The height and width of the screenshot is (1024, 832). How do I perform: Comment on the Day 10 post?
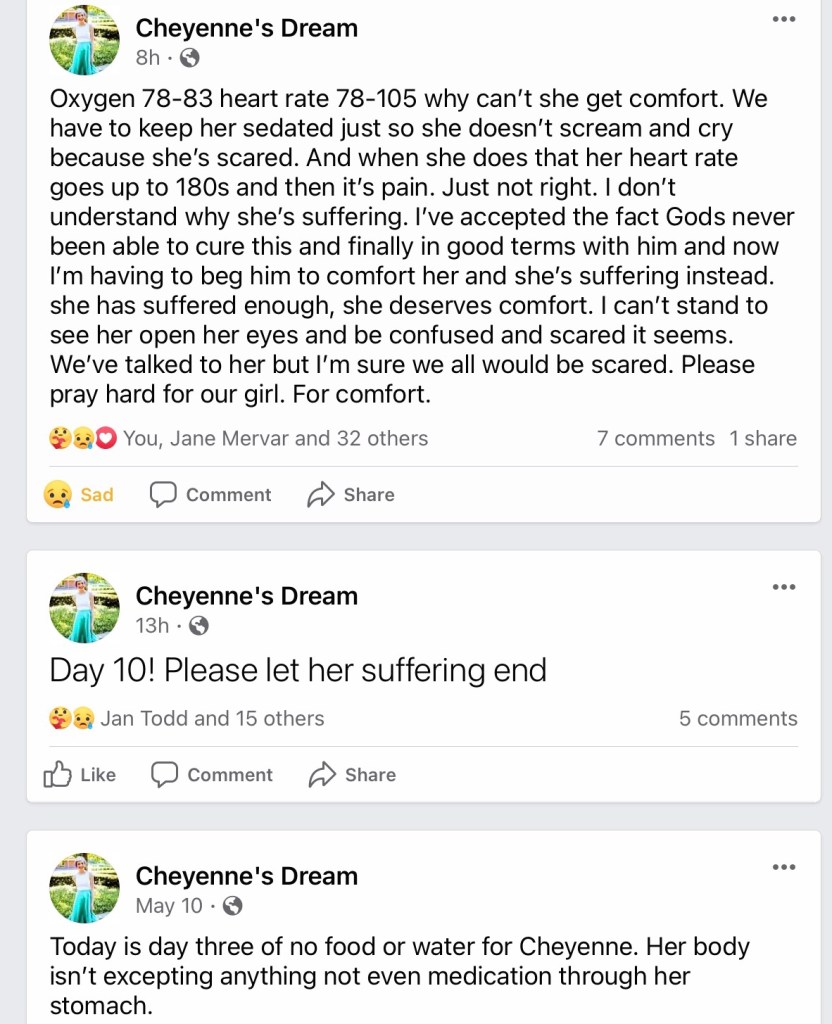click(211, 774)
